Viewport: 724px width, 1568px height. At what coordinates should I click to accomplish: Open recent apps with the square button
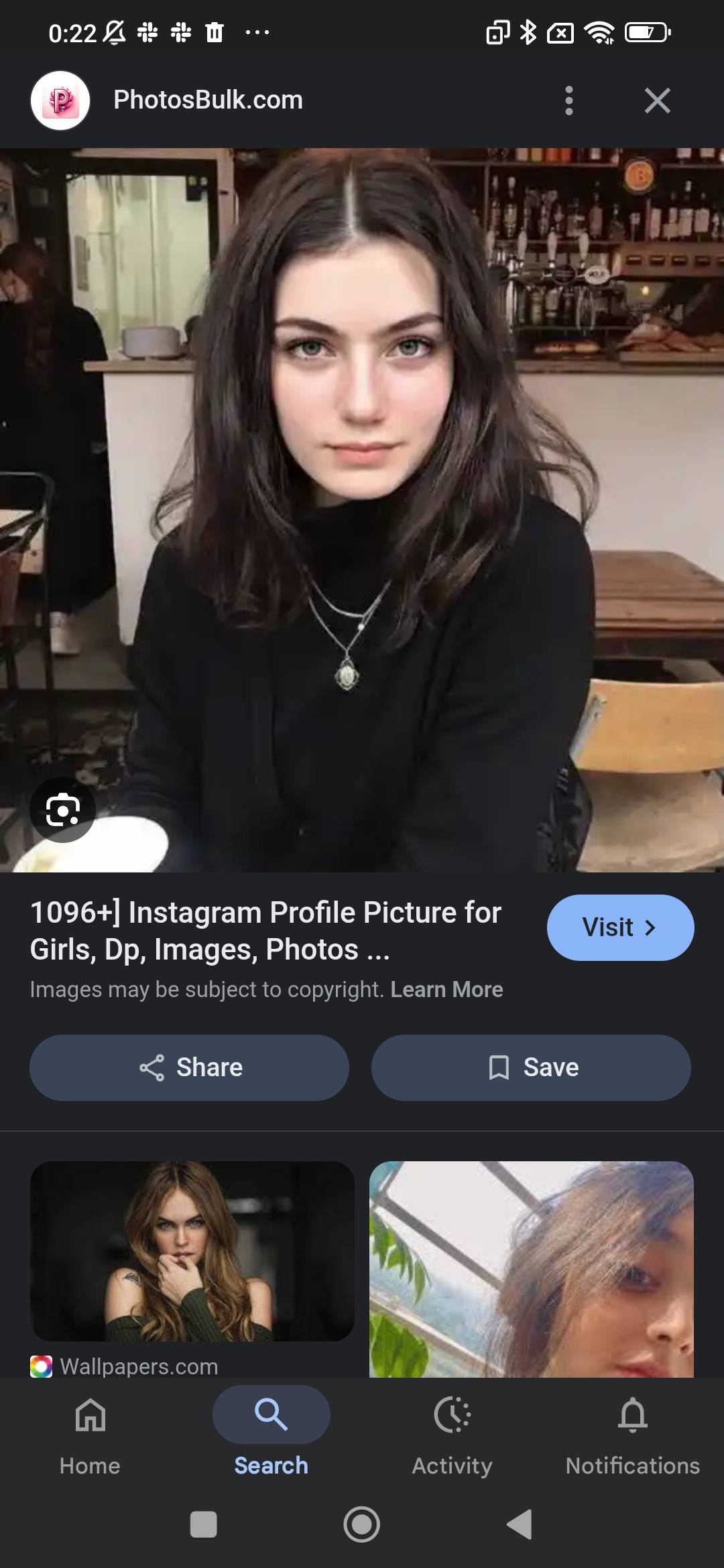(x=203, y=1524)
